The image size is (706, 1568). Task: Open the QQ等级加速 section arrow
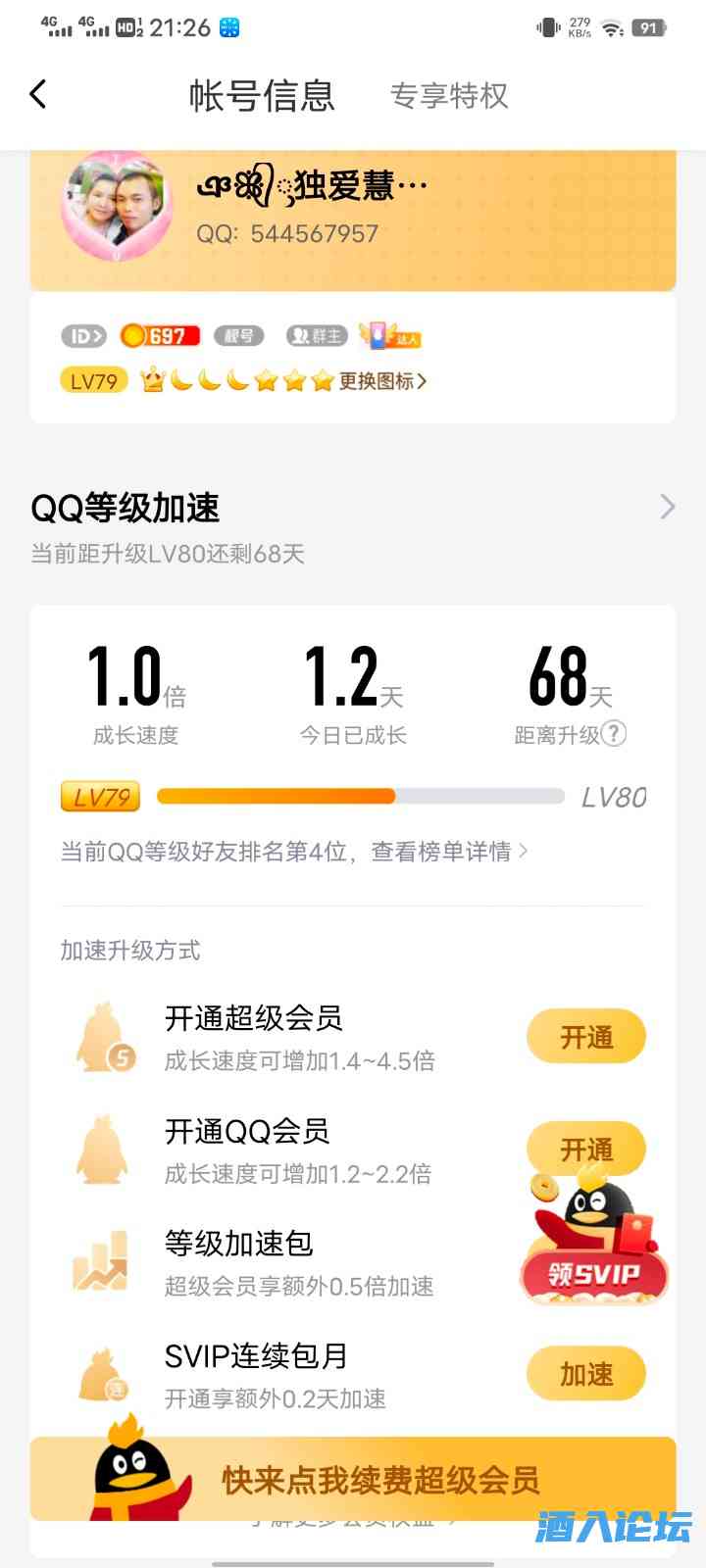pos(668,507)
